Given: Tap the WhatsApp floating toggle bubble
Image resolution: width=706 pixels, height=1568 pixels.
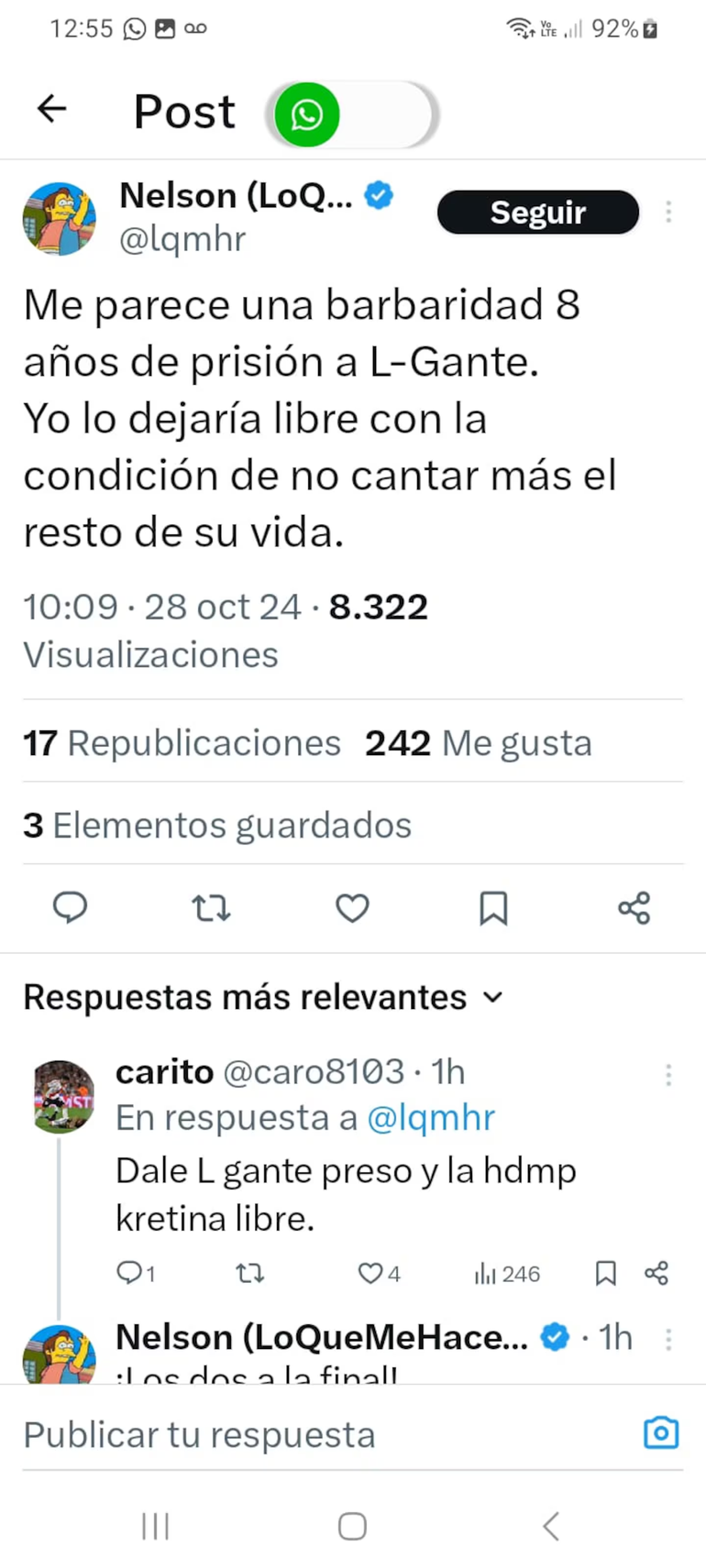Looking at the screenshot, I should tap(307, 115).
